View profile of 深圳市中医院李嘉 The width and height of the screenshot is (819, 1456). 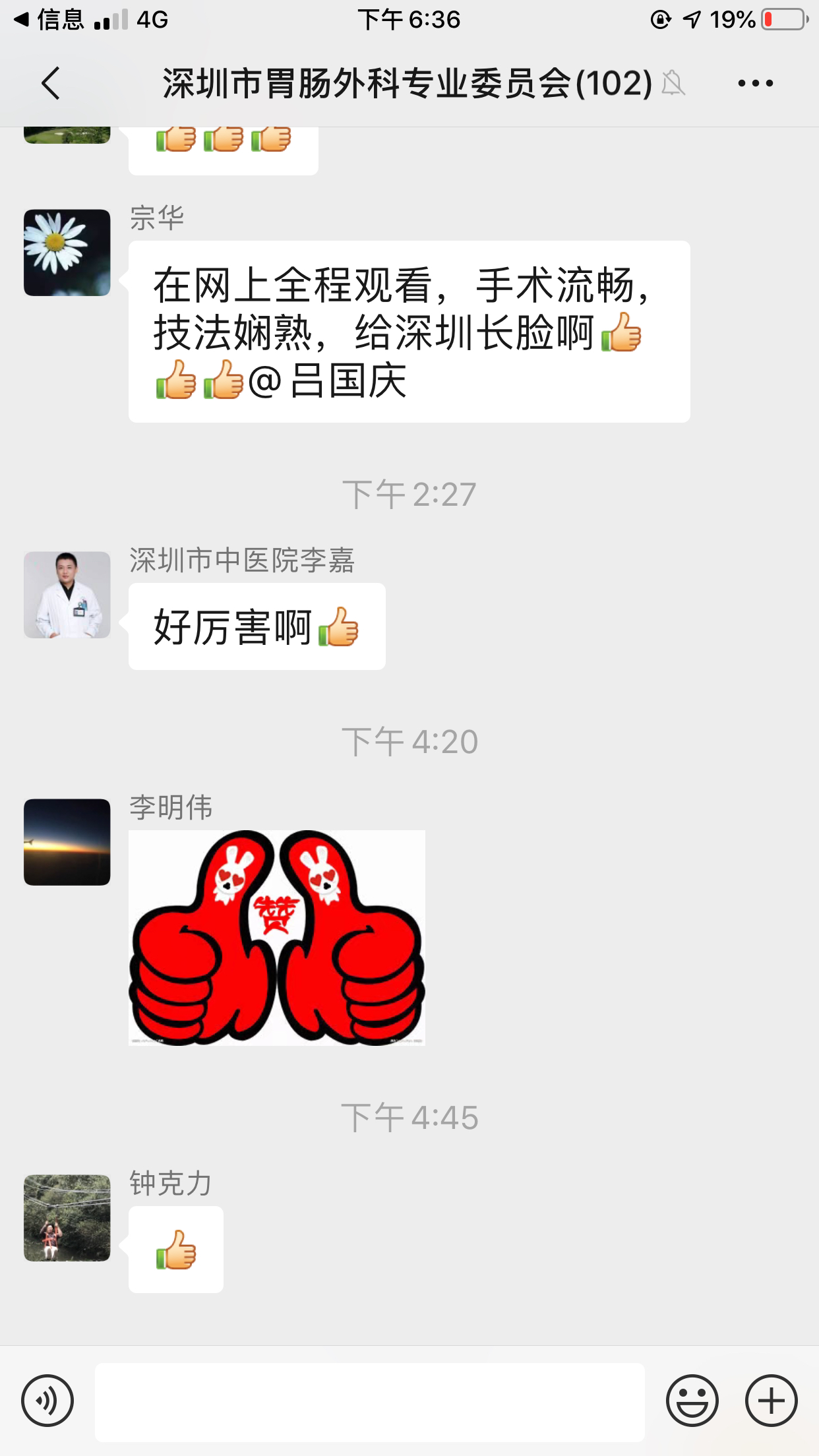coord(67,595)
